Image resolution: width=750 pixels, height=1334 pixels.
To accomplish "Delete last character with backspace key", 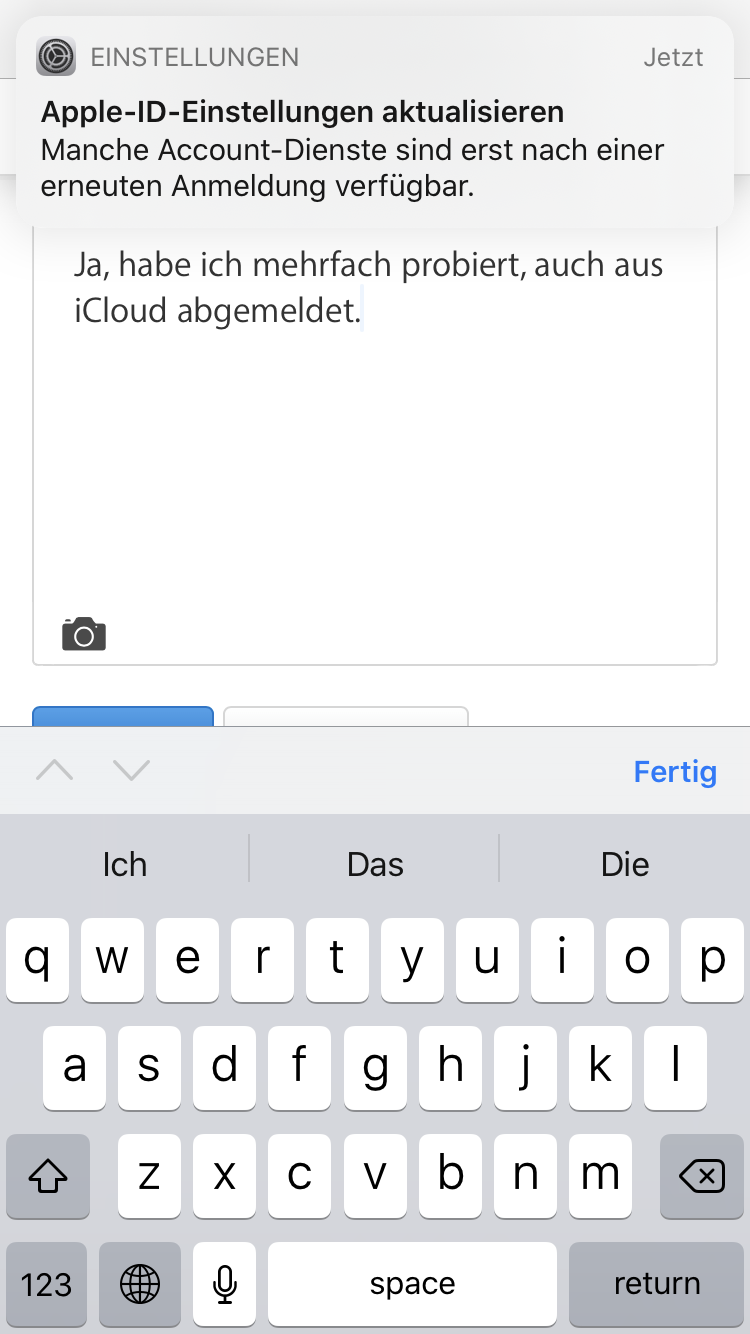I will [702, 1176].
